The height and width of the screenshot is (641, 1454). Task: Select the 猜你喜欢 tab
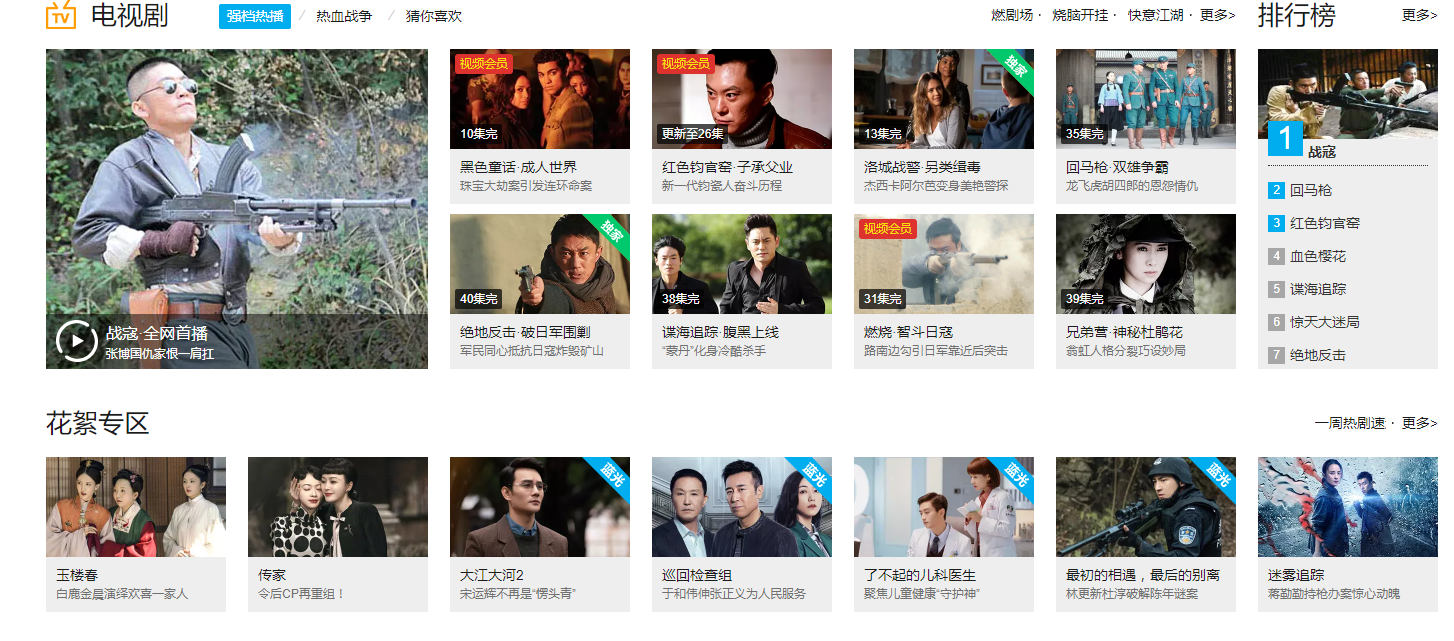click(434, 16)
